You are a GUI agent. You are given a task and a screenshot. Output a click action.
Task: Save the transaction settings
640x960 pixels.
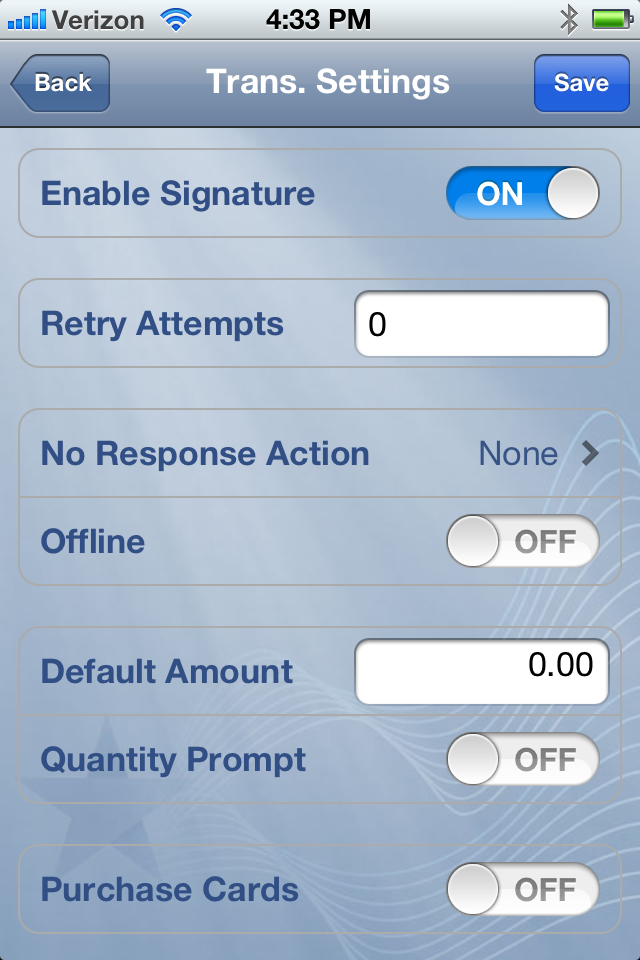(580, 83)
